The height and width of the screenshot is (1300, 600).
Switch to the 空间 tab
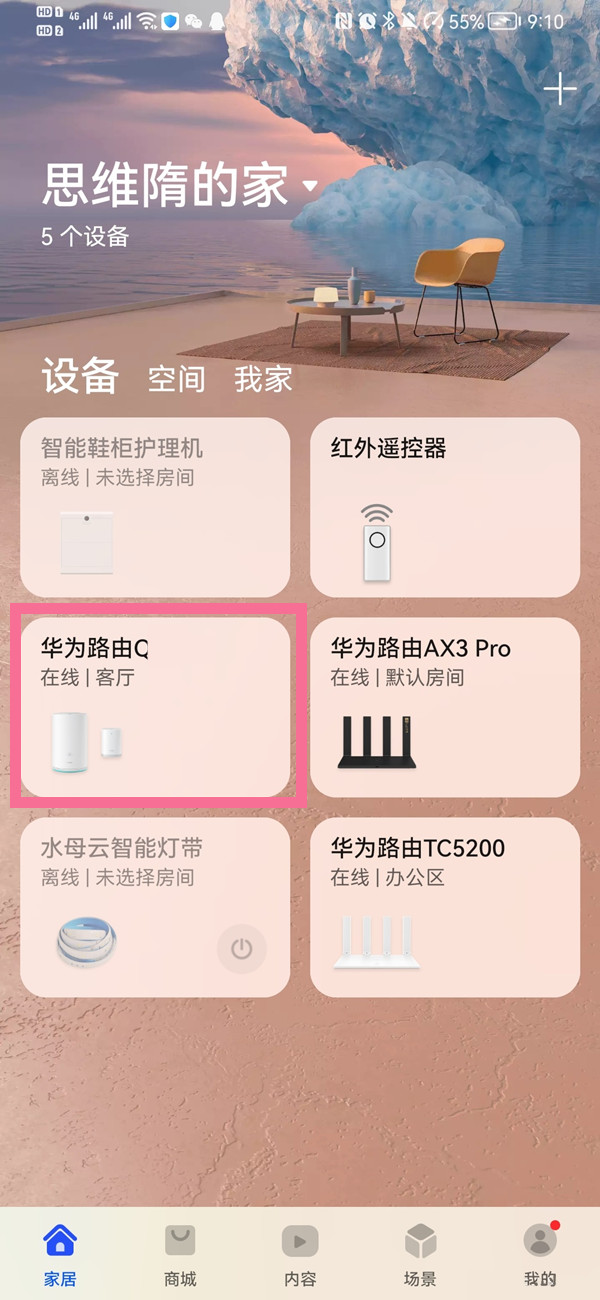coord(176,379)
